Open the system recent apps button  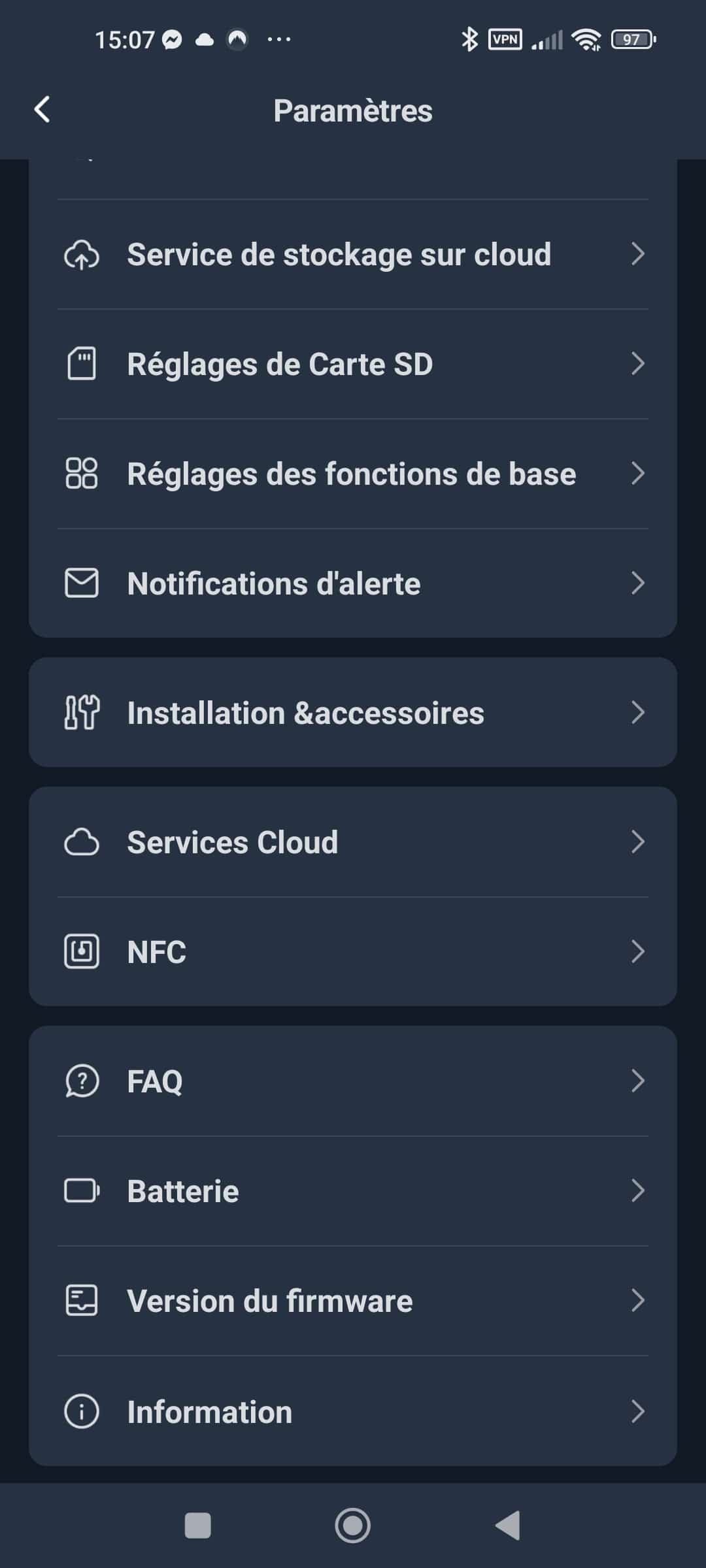click(x=198, y=1526)
